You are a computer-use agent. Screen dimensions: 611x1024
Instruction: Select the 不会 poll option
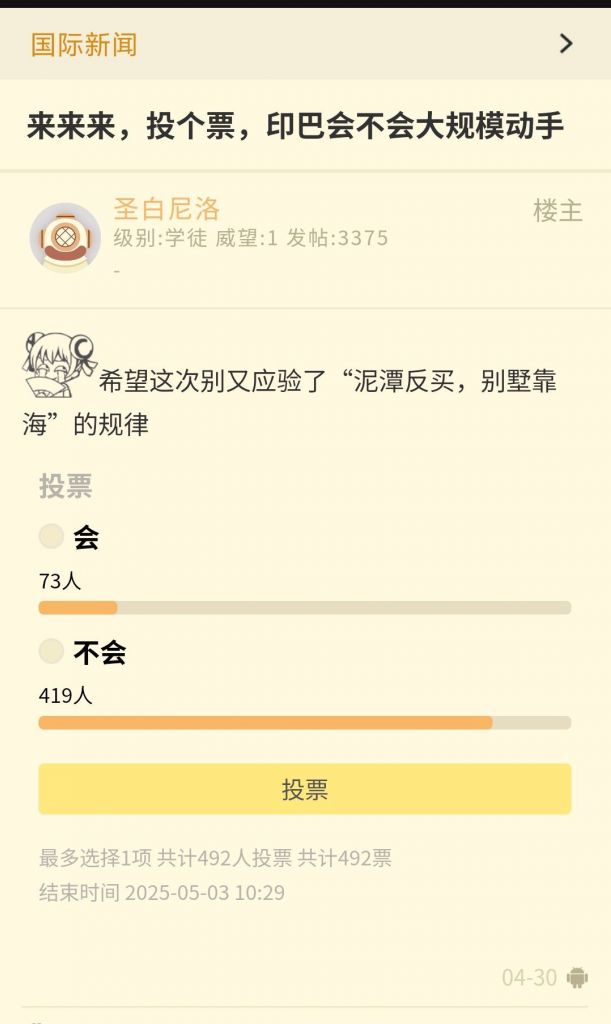tap(52, 652)
